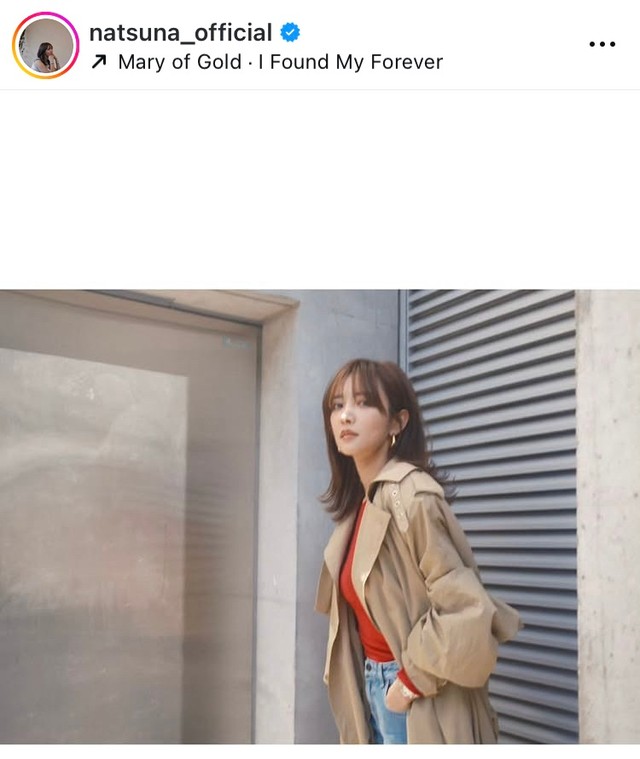Screen dimensions: 640x759
Task: Tap the post photo
Action: 320,516
